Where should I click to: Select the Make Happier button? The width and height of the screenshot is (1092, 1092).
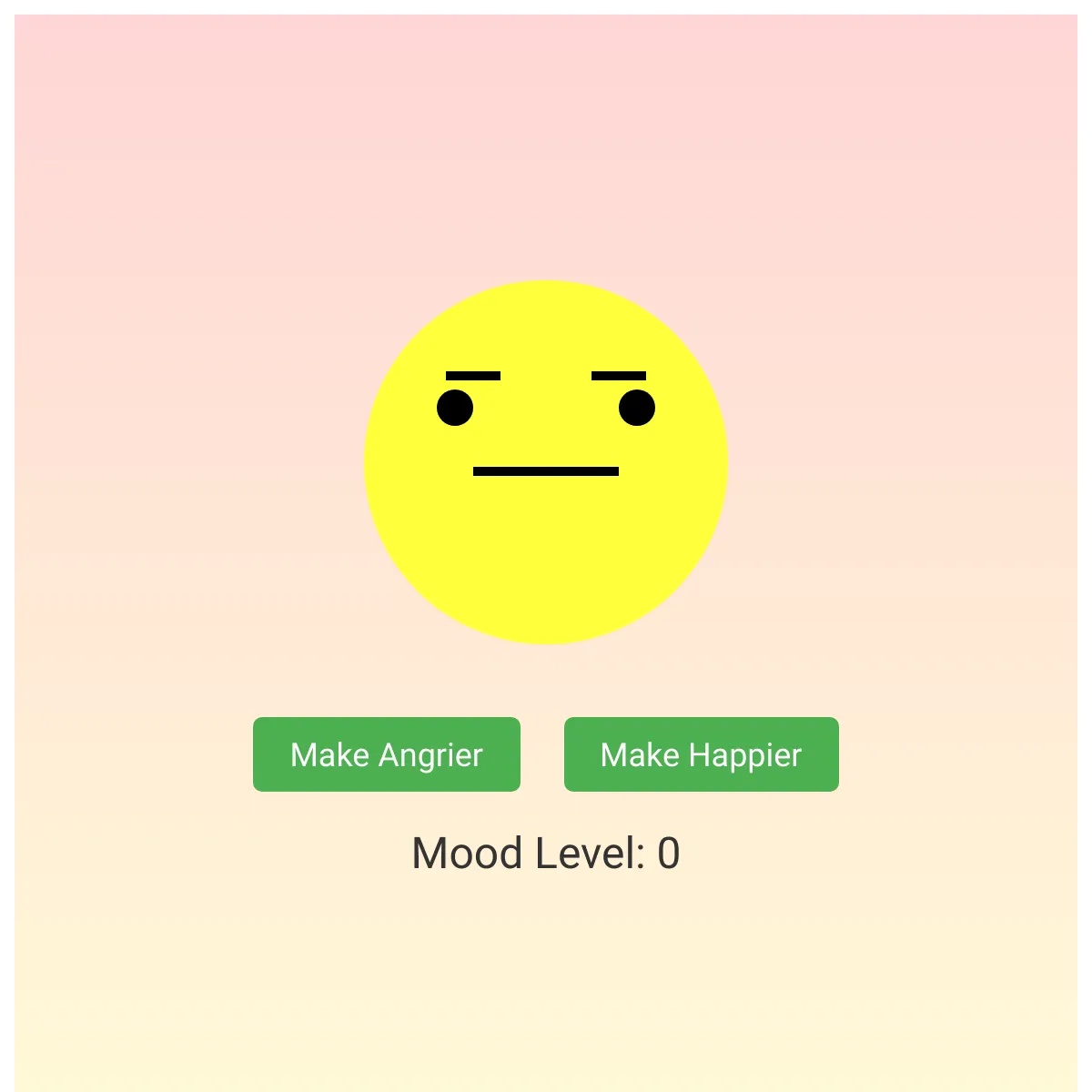[x=701, y=754]
